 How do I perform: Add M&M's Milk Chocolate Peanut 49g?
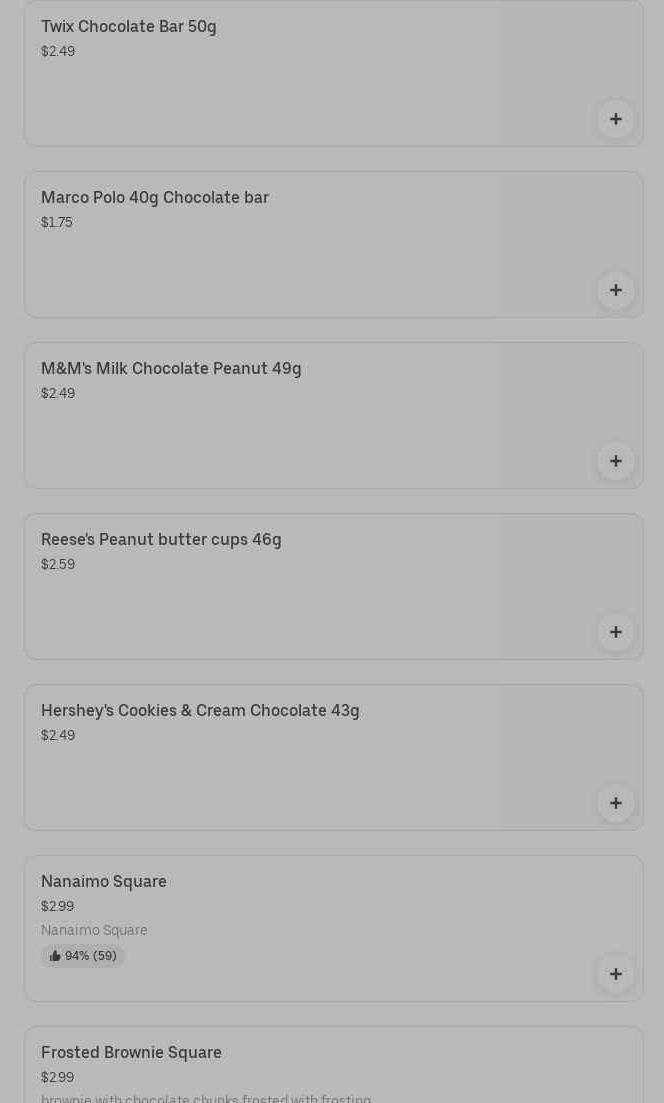(x=615, y=461)
